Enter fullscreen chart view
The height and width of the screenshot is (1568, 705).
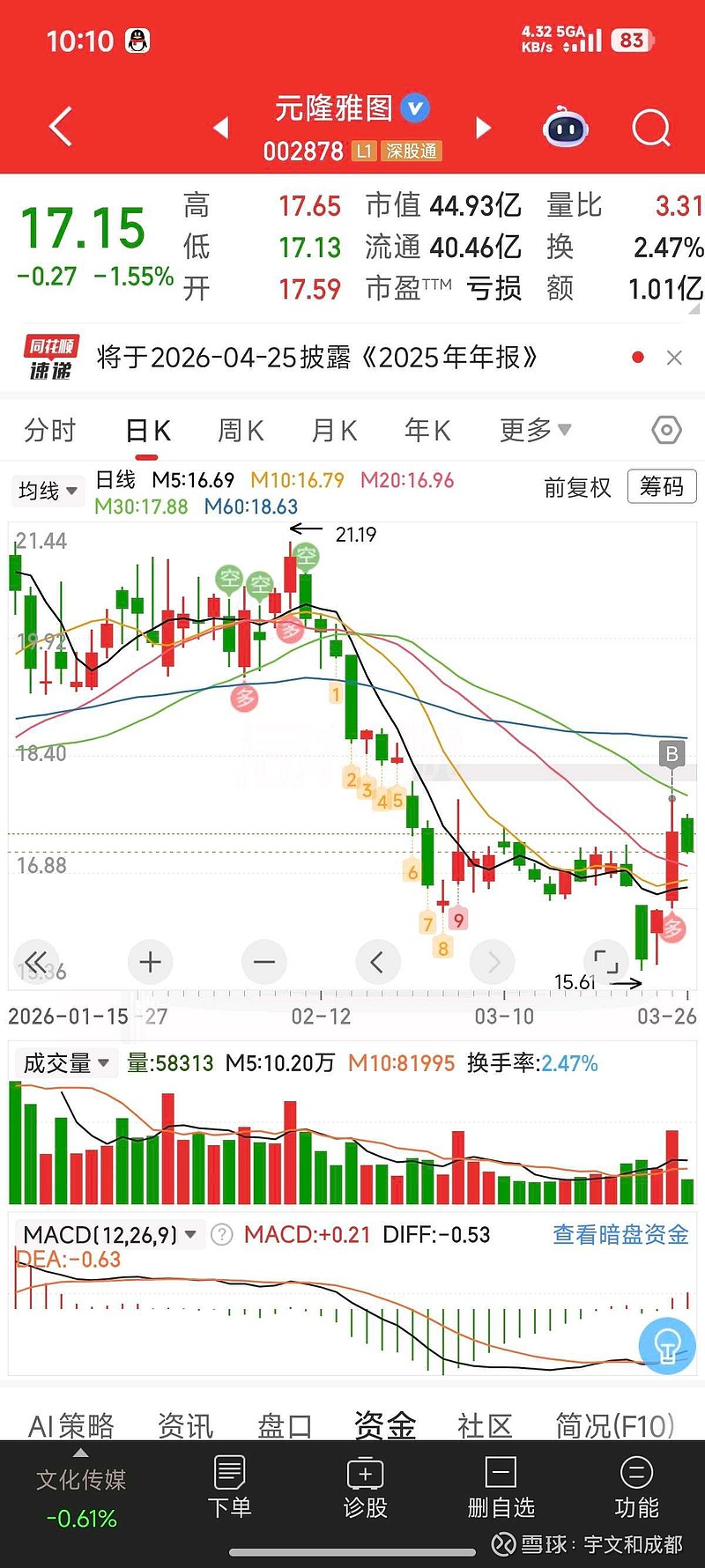coord(605,962)
